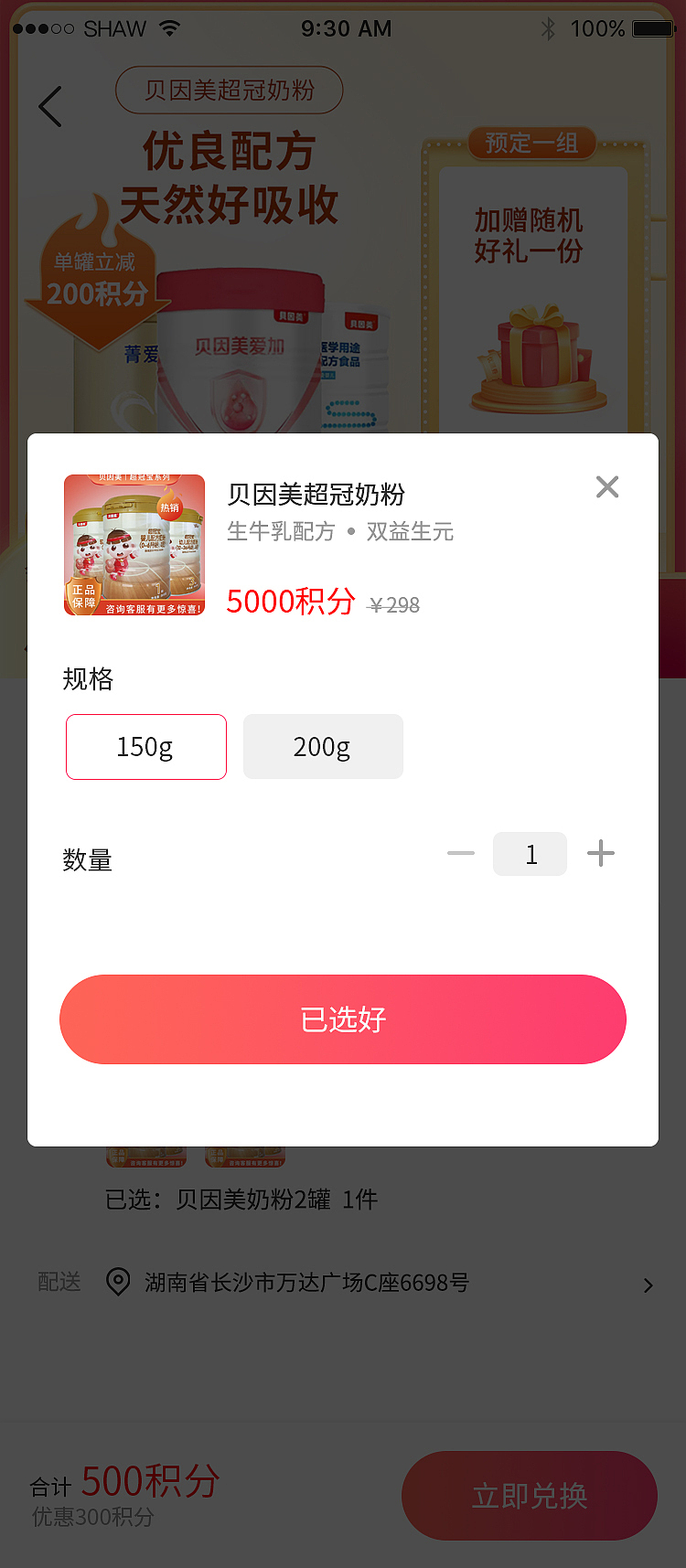
Task: Click the quantity value field showing 1
Action: point(530,854)
